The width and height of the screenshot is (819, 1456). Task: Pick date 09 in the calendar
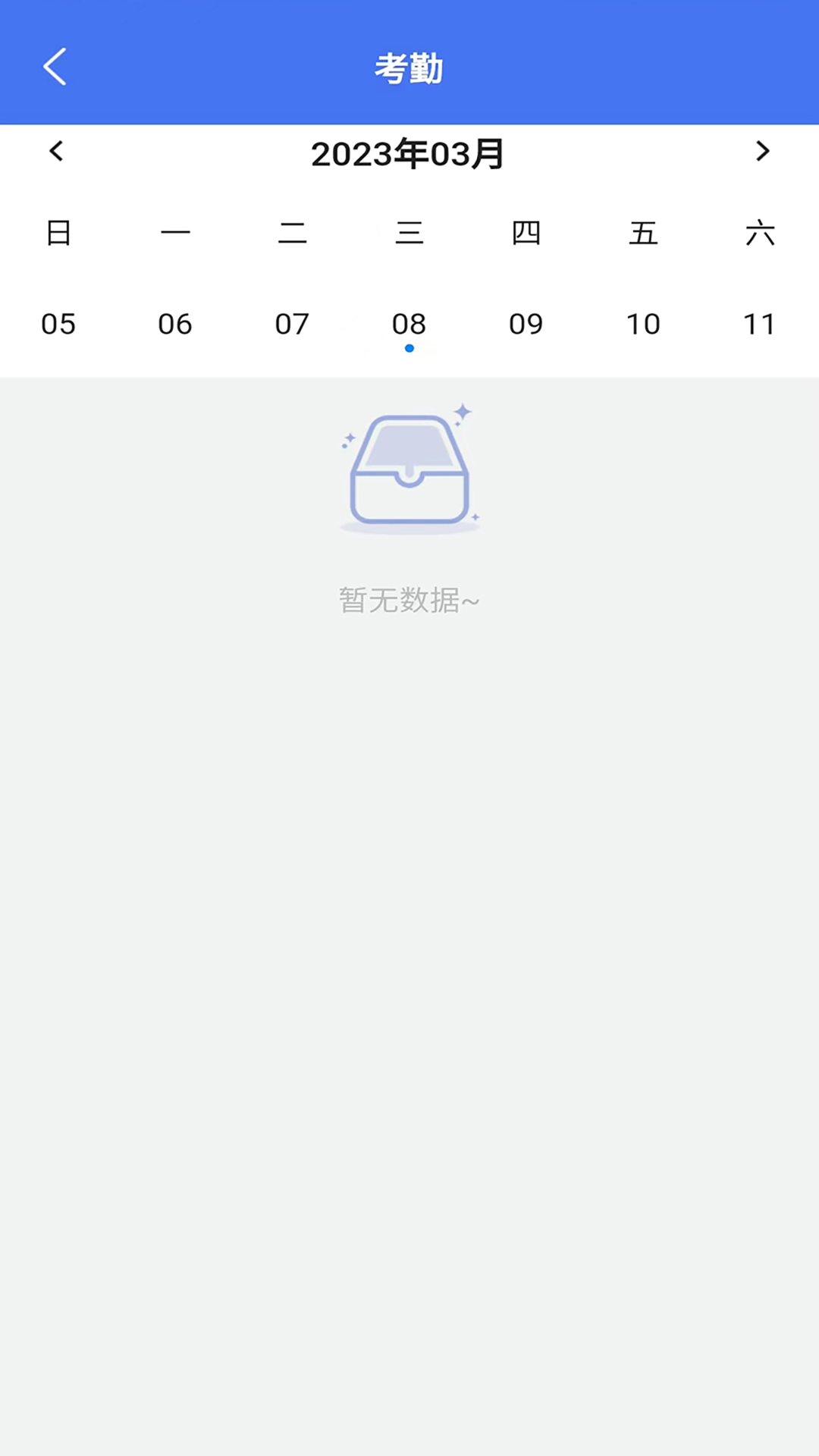(526, 325)
